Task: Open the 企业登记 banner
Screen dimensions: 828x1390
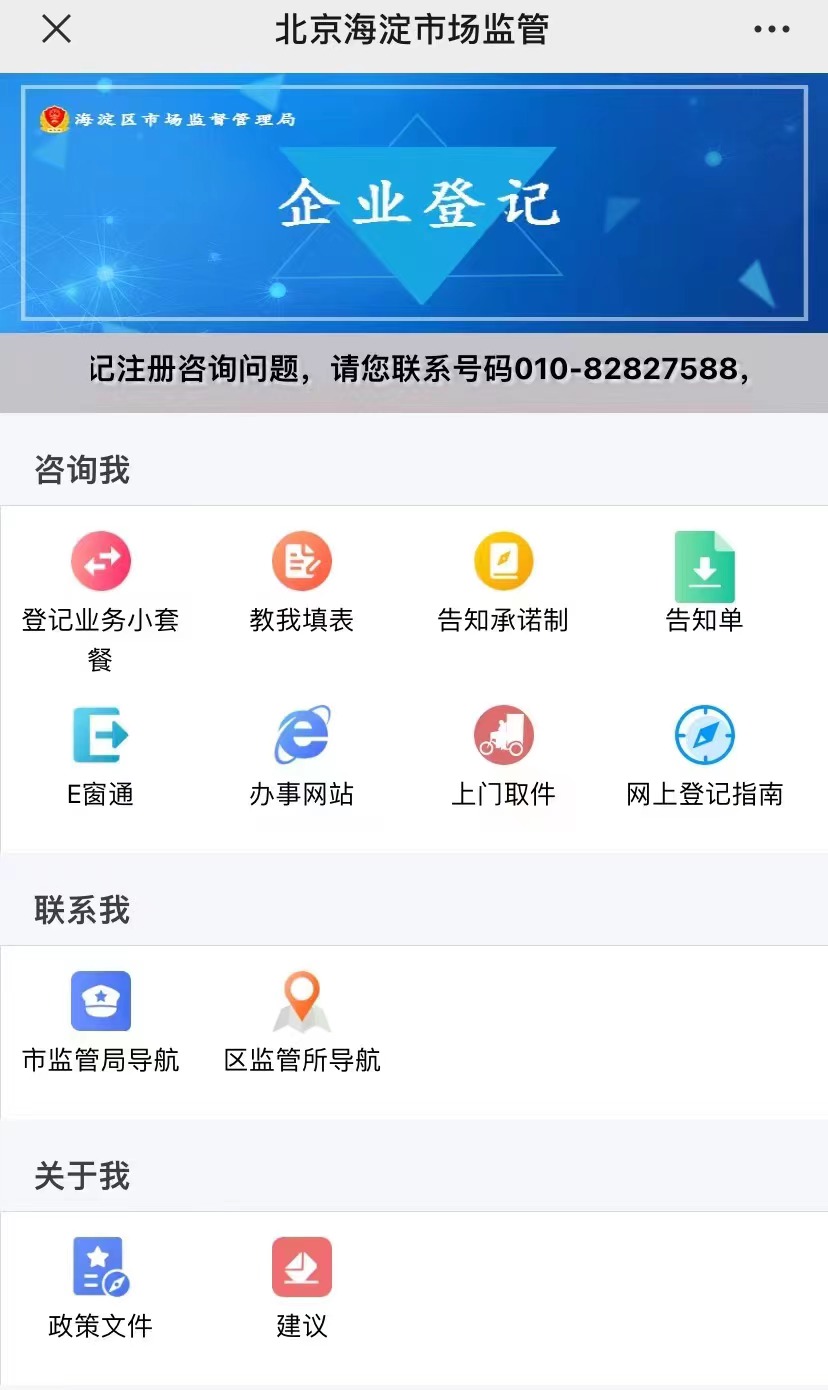Action: [x=414, y=203]
